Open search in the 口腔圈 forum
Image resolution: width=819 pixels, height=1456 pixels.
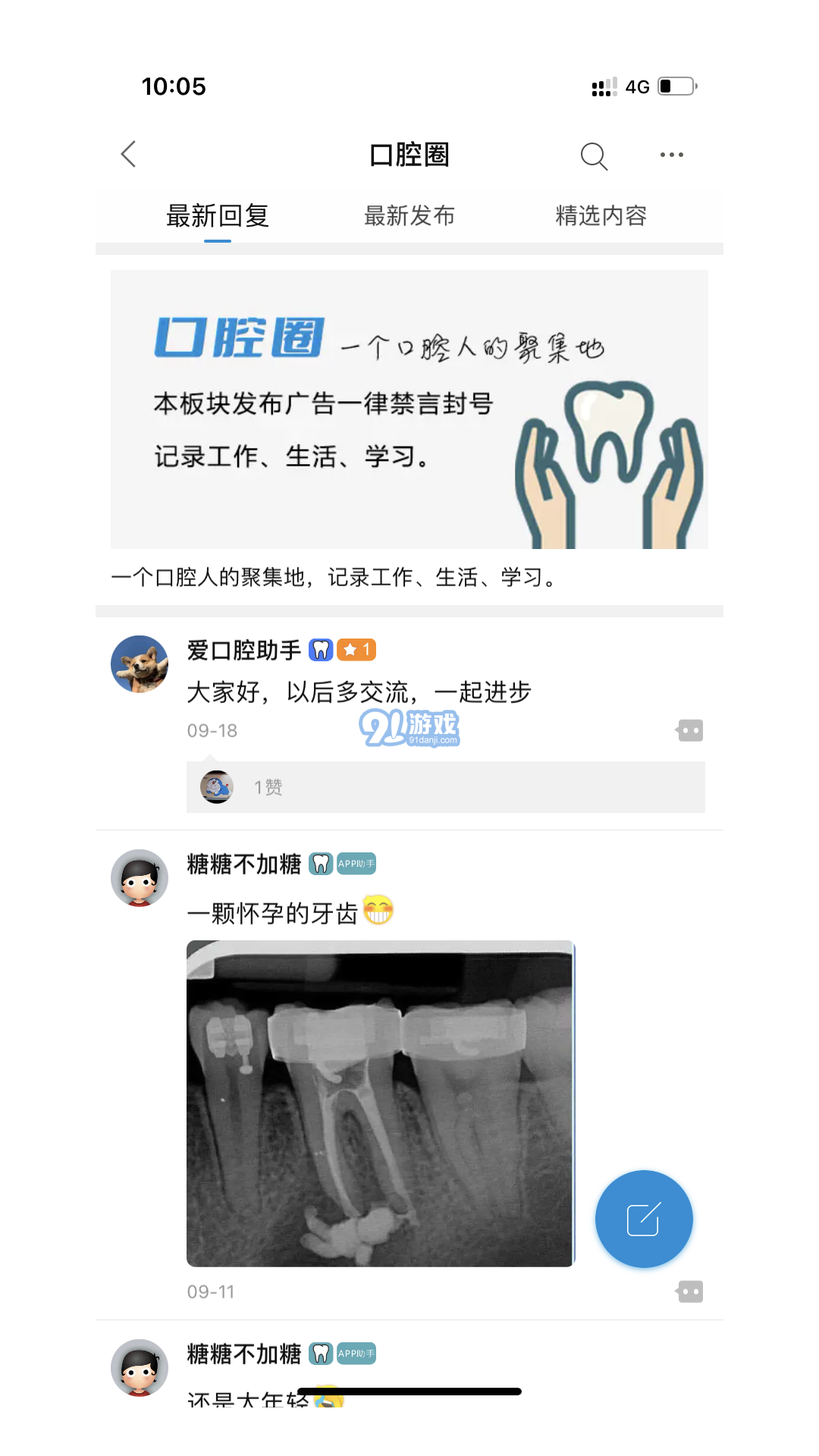[594, 155]
